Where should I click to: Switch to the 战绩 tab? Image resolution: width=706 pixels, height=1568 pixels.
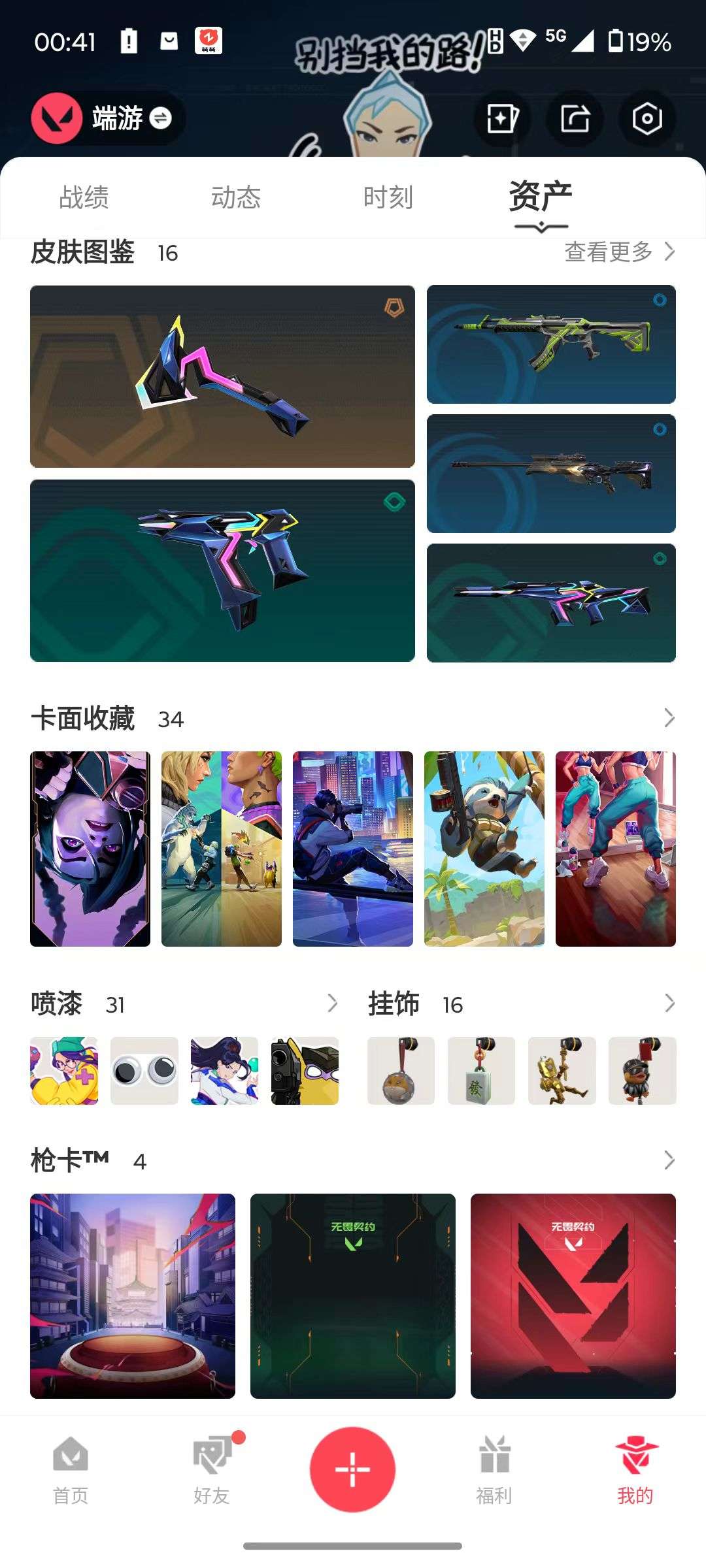(82, 196)
